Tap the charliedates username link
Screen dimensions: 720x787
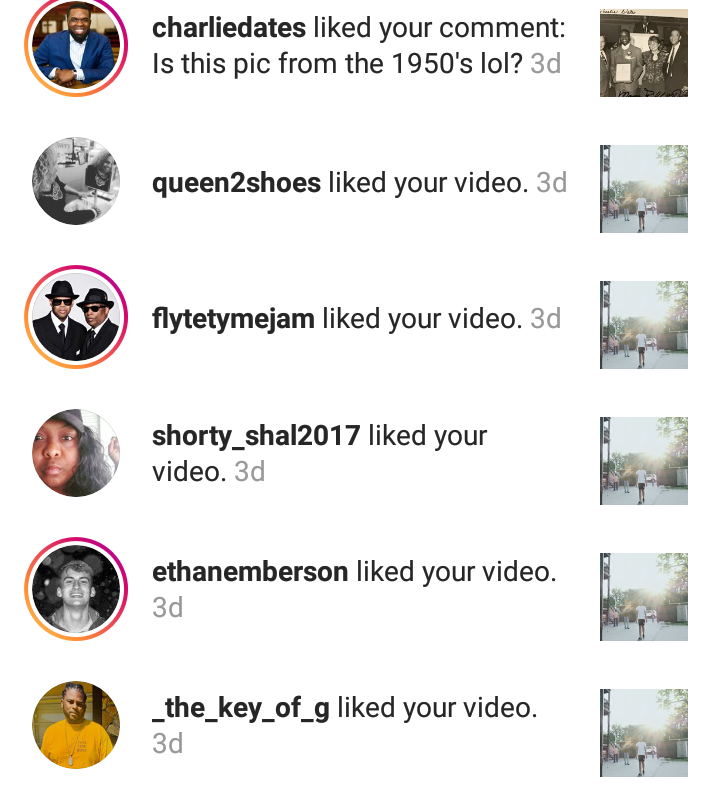pyautogui.click(x=229, y=28)
